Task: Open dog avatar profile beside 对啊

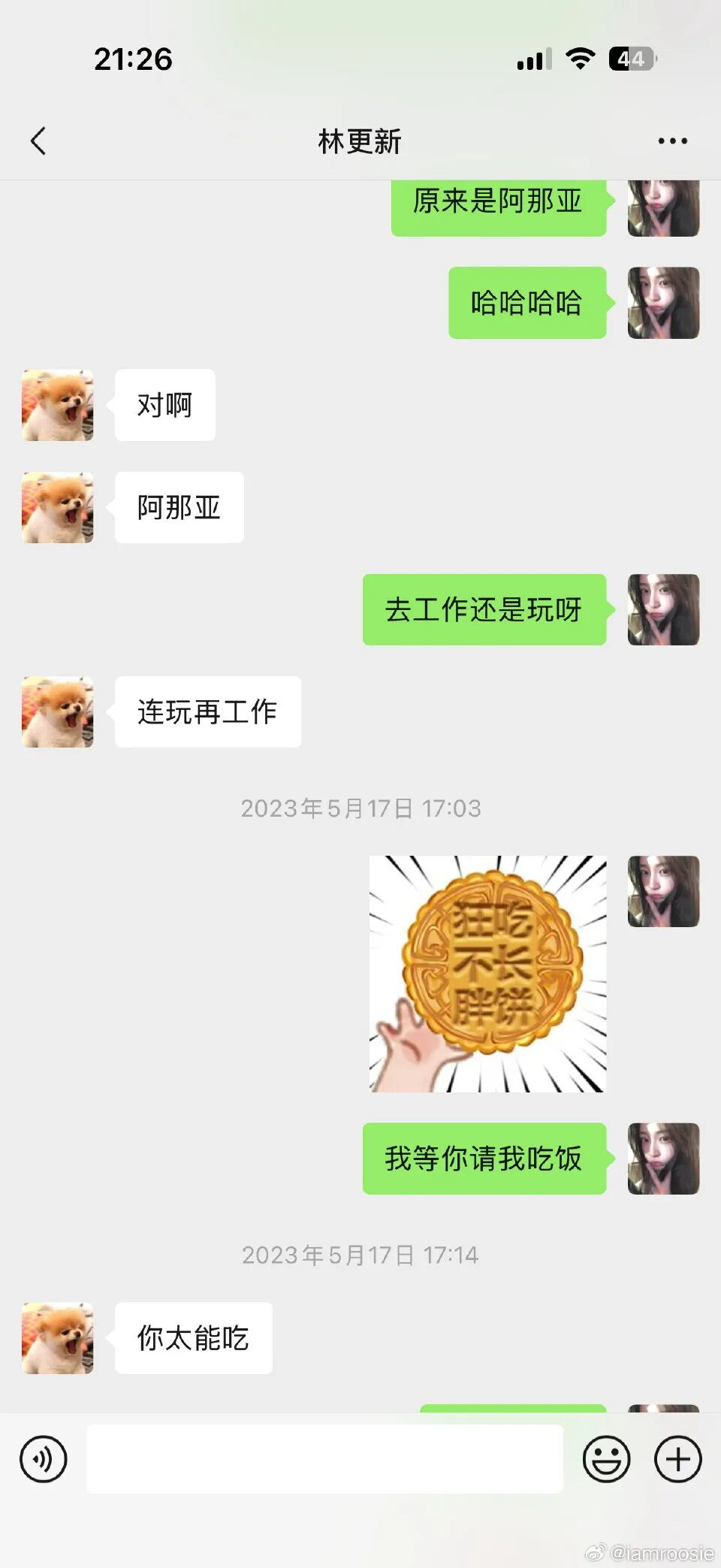Action: tap(58, 405)
